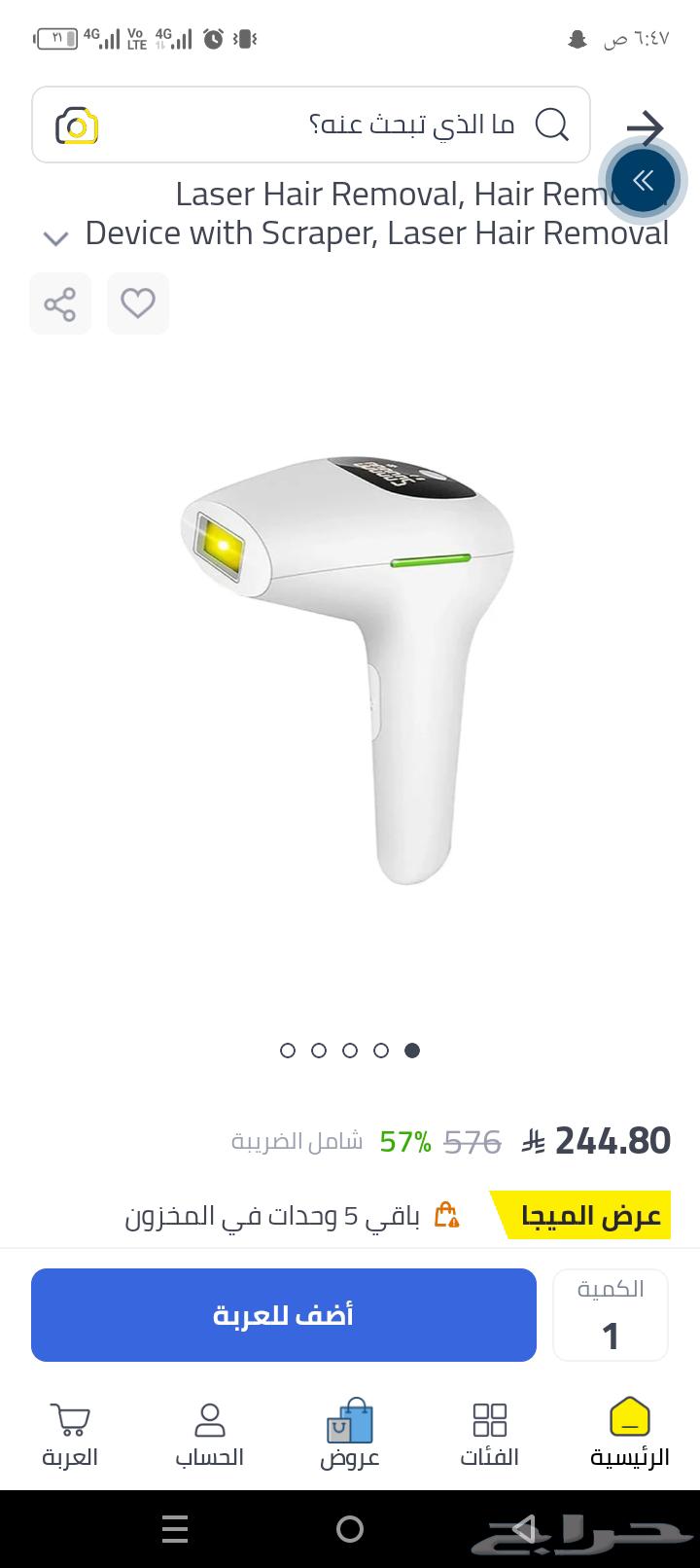Open the الحساب account tab

[x=209, y=1433]
